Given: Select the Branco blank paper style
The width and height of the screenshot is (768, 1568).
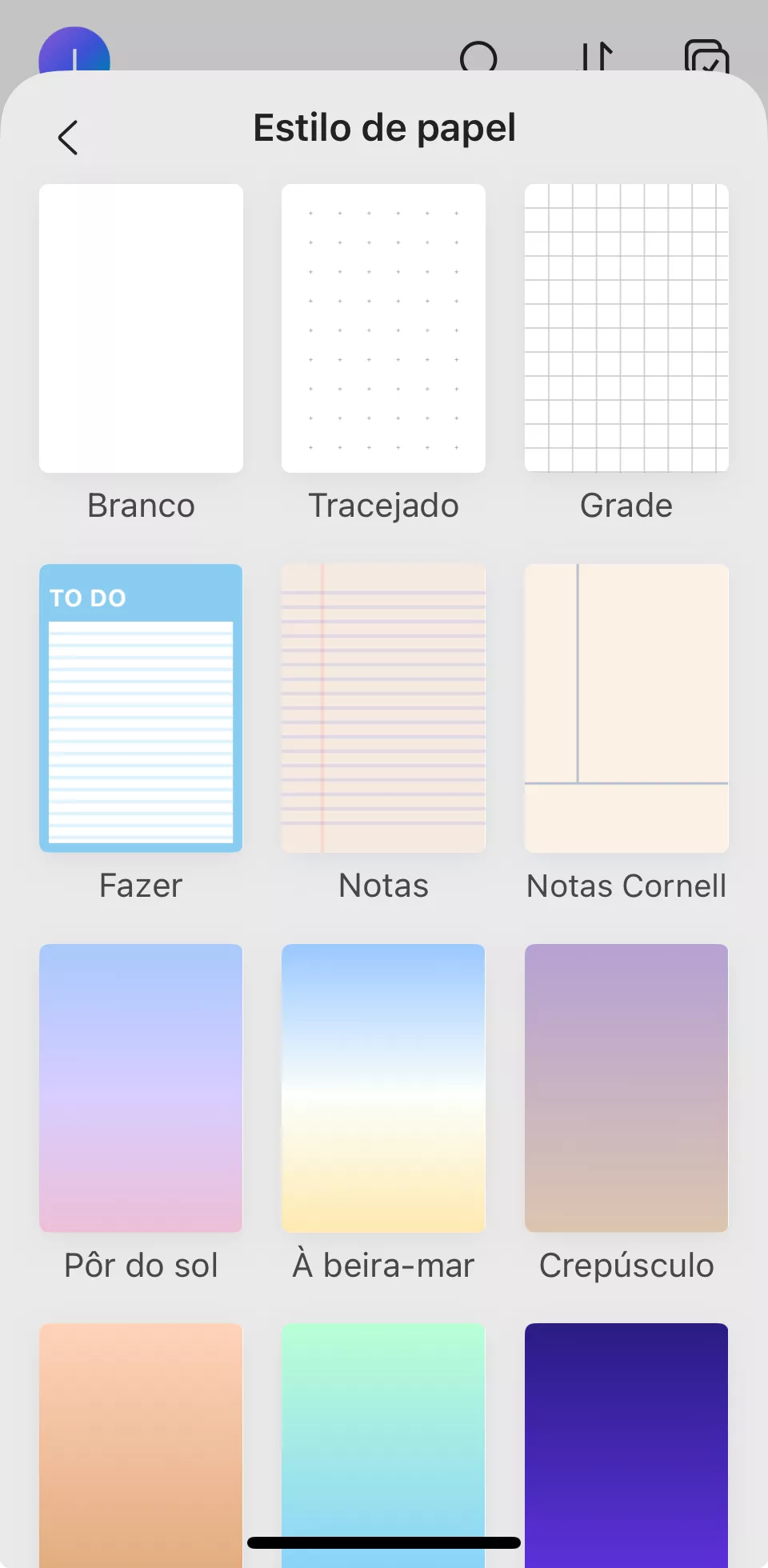Looking at the screenshot, I should (140, 326).
